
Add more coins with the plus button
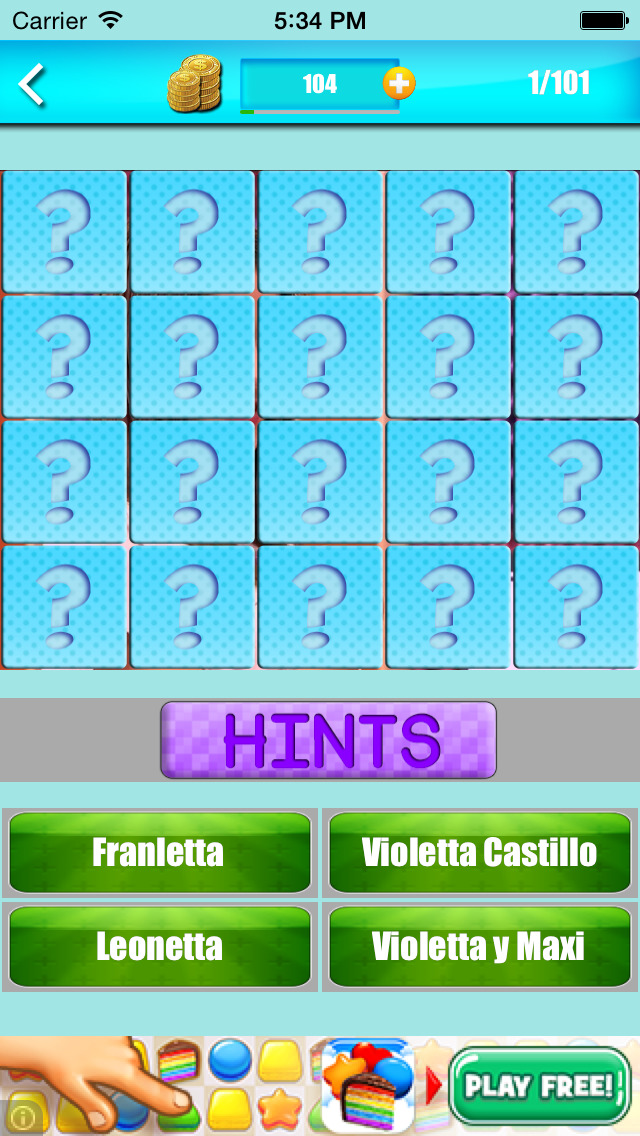(399, 84)
